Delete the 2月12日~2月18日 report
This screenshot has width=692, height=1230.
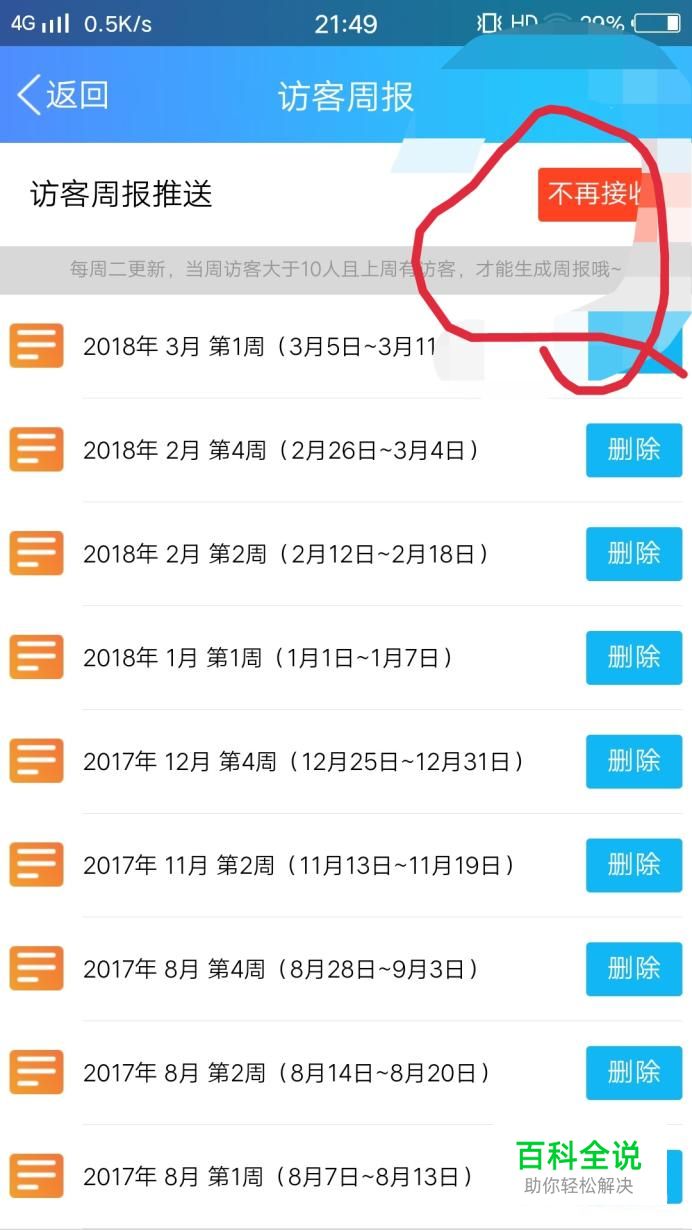[634, 554]
